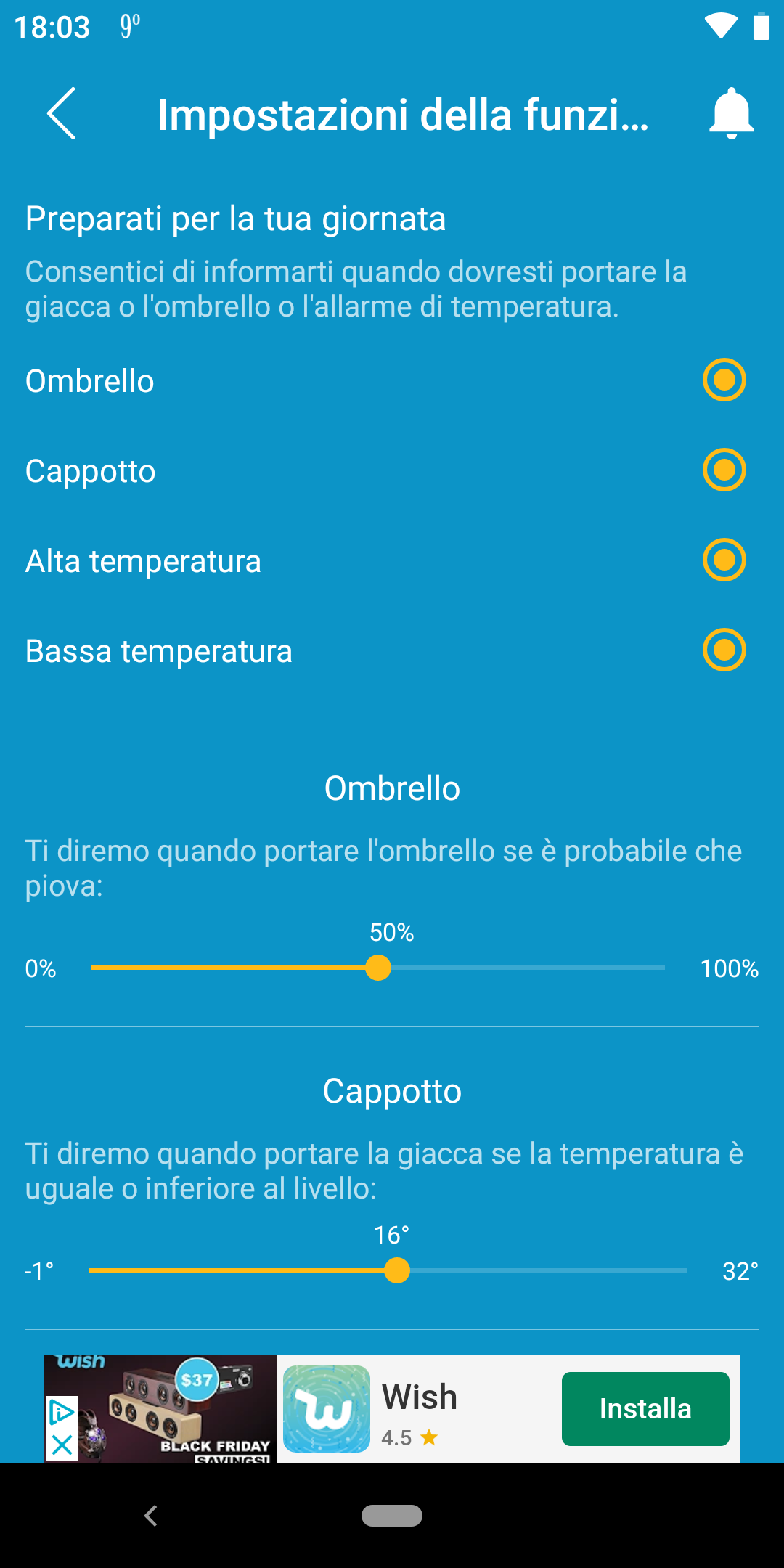Go back using the top-left arrow
Image resolution: width=784 pixels, height=1568 pixels.
coord(62,113)
